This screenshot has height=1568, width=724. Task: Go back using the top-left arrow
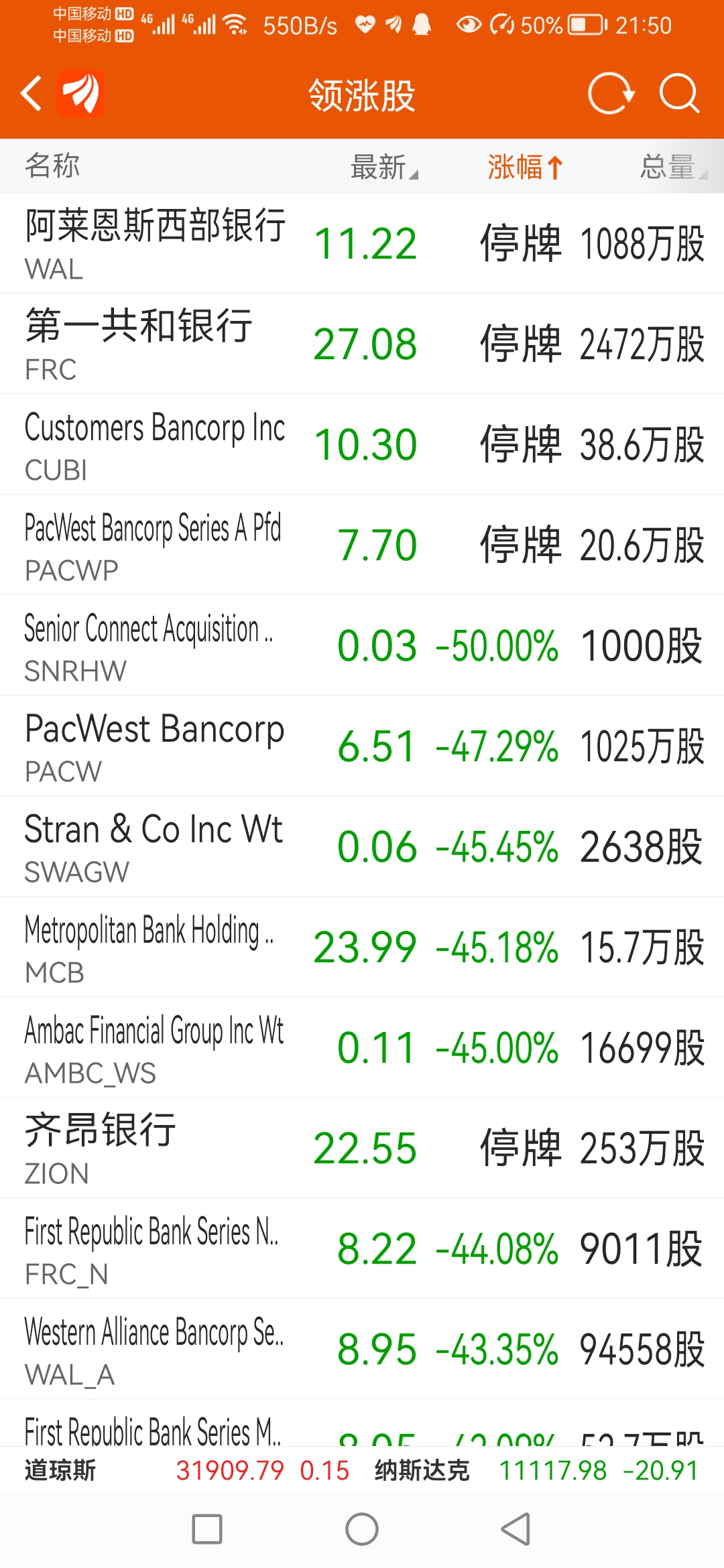click(x=32, y=93)
